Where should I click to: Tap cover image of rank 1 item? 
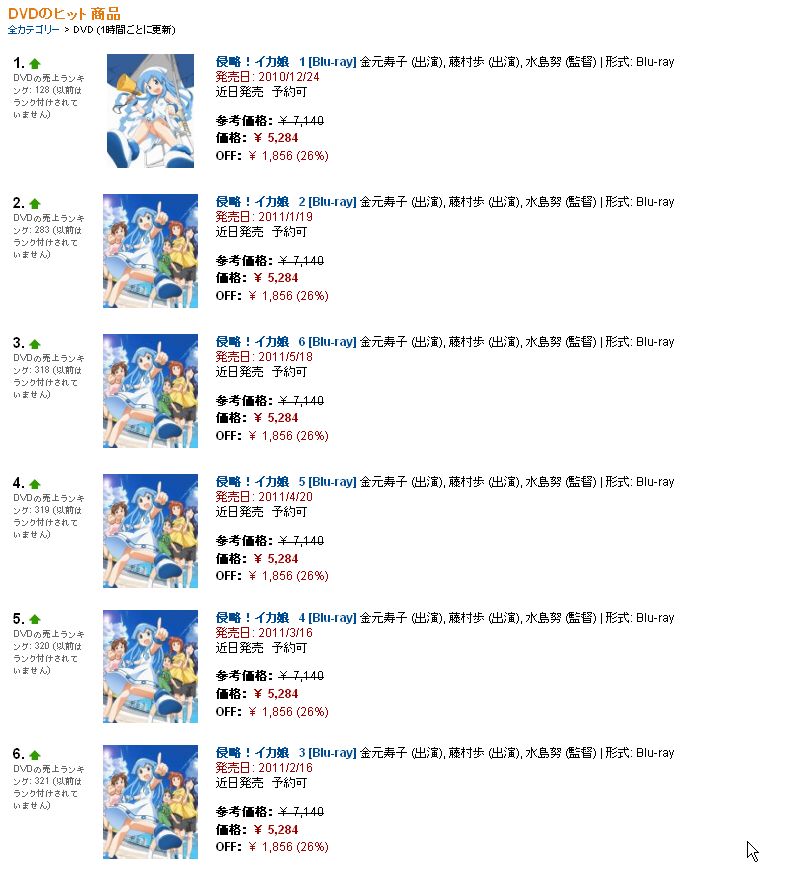[150, 111]
